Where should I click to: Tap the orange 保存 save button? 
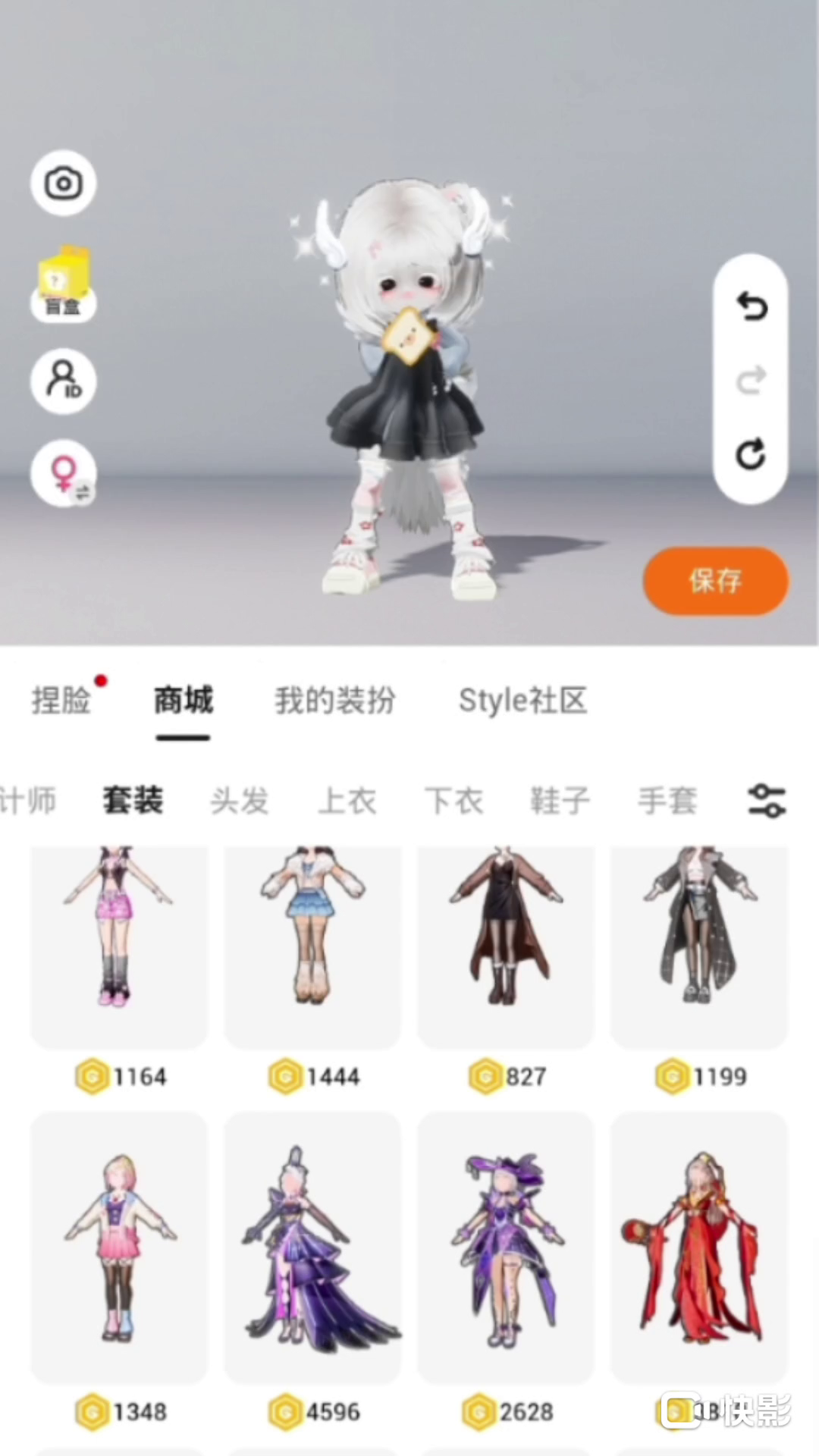[716, 581]
